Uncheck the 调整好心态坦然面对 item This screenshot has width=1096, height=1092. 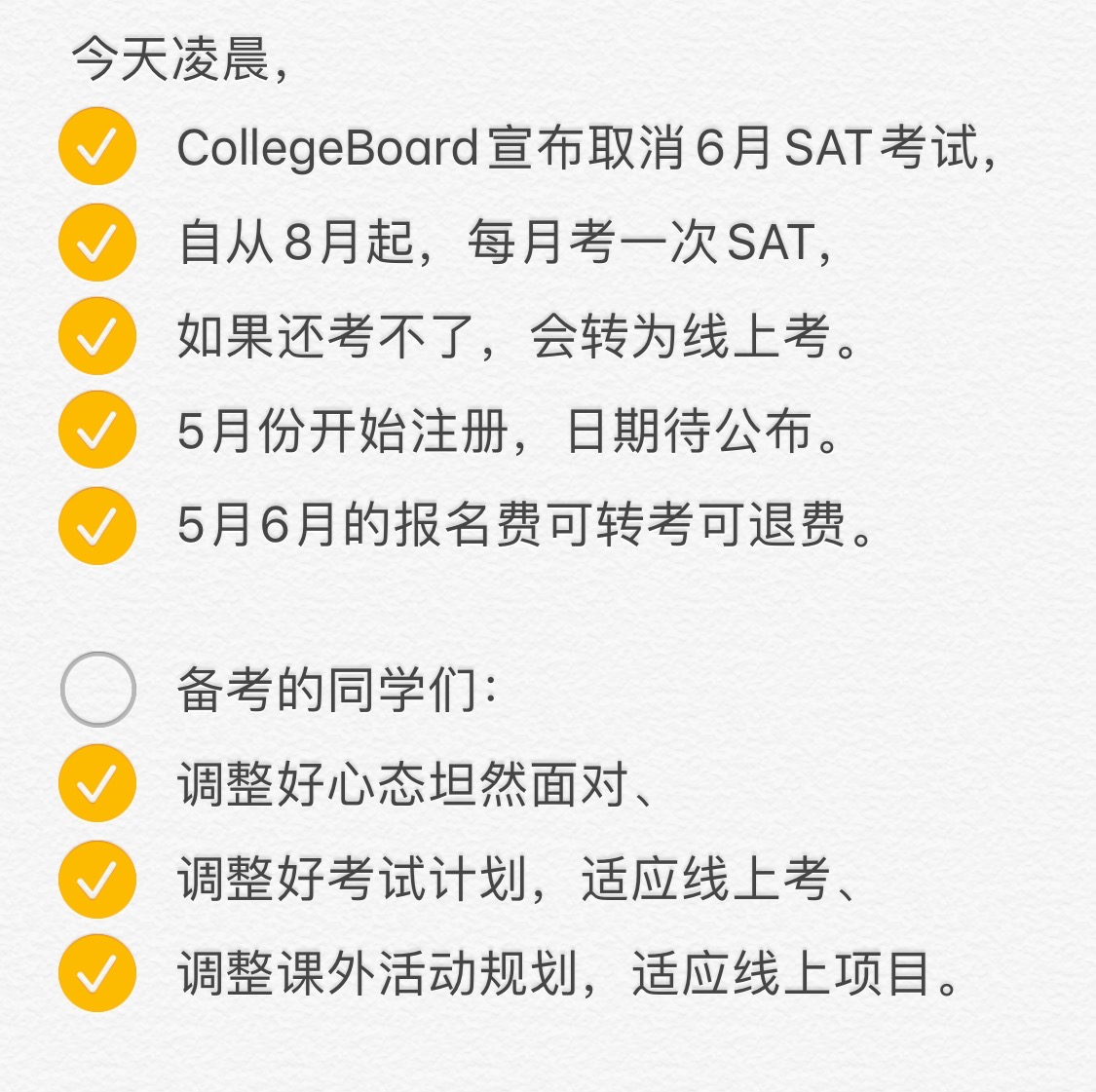(x=96, y=783)
